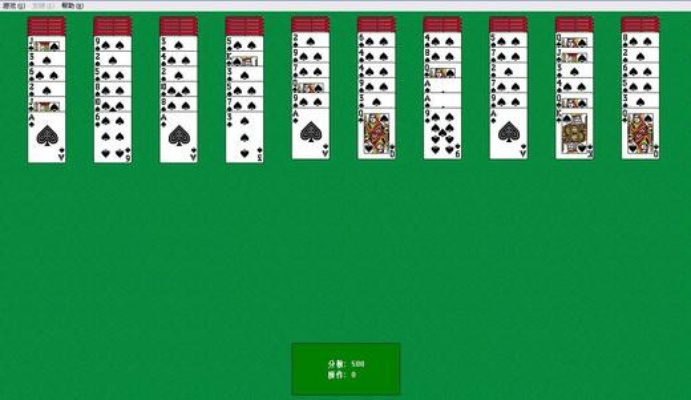Select the bottom King of spades card

[574, 135]
